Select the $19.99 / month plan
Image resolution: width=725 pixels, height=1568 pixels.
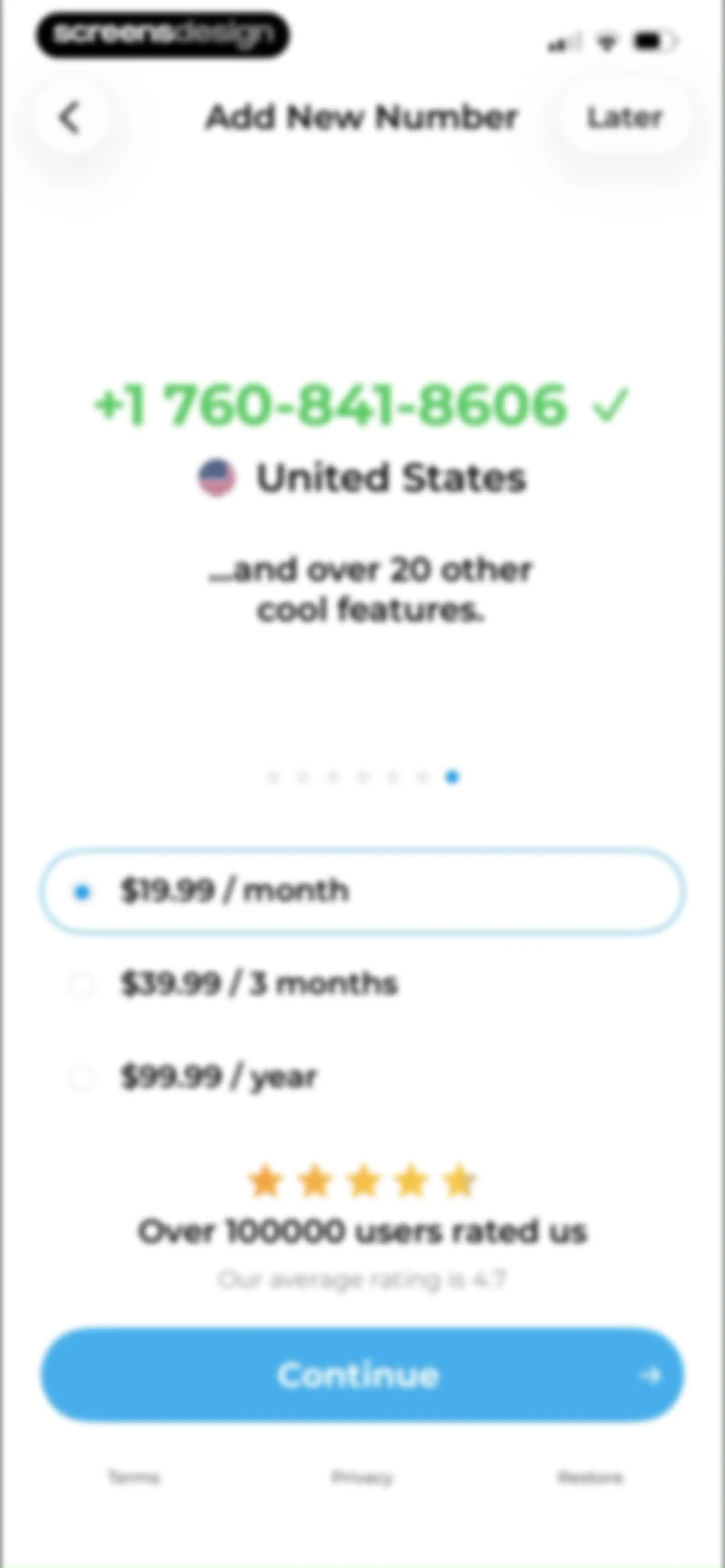point(362,892)
